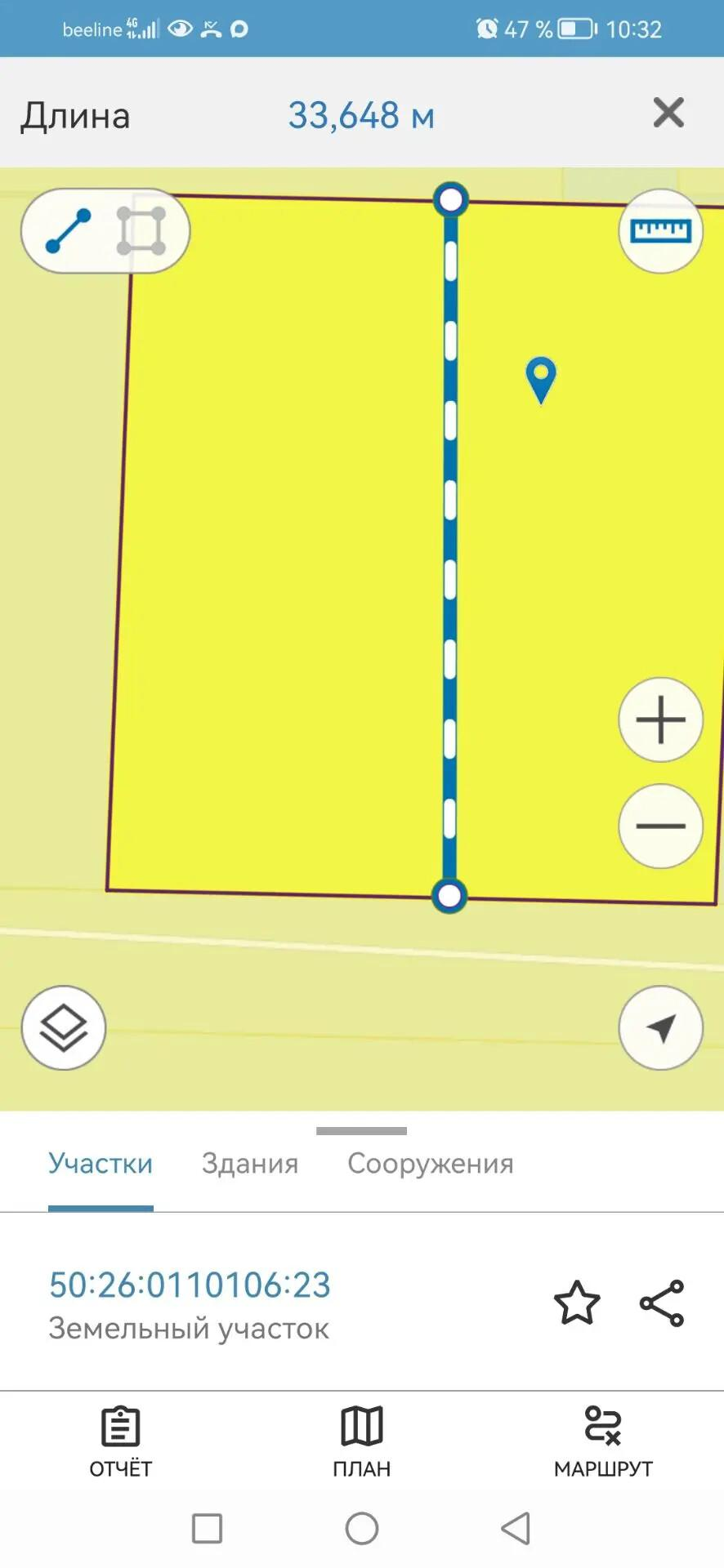Share this land parcel

[662, 1303]
